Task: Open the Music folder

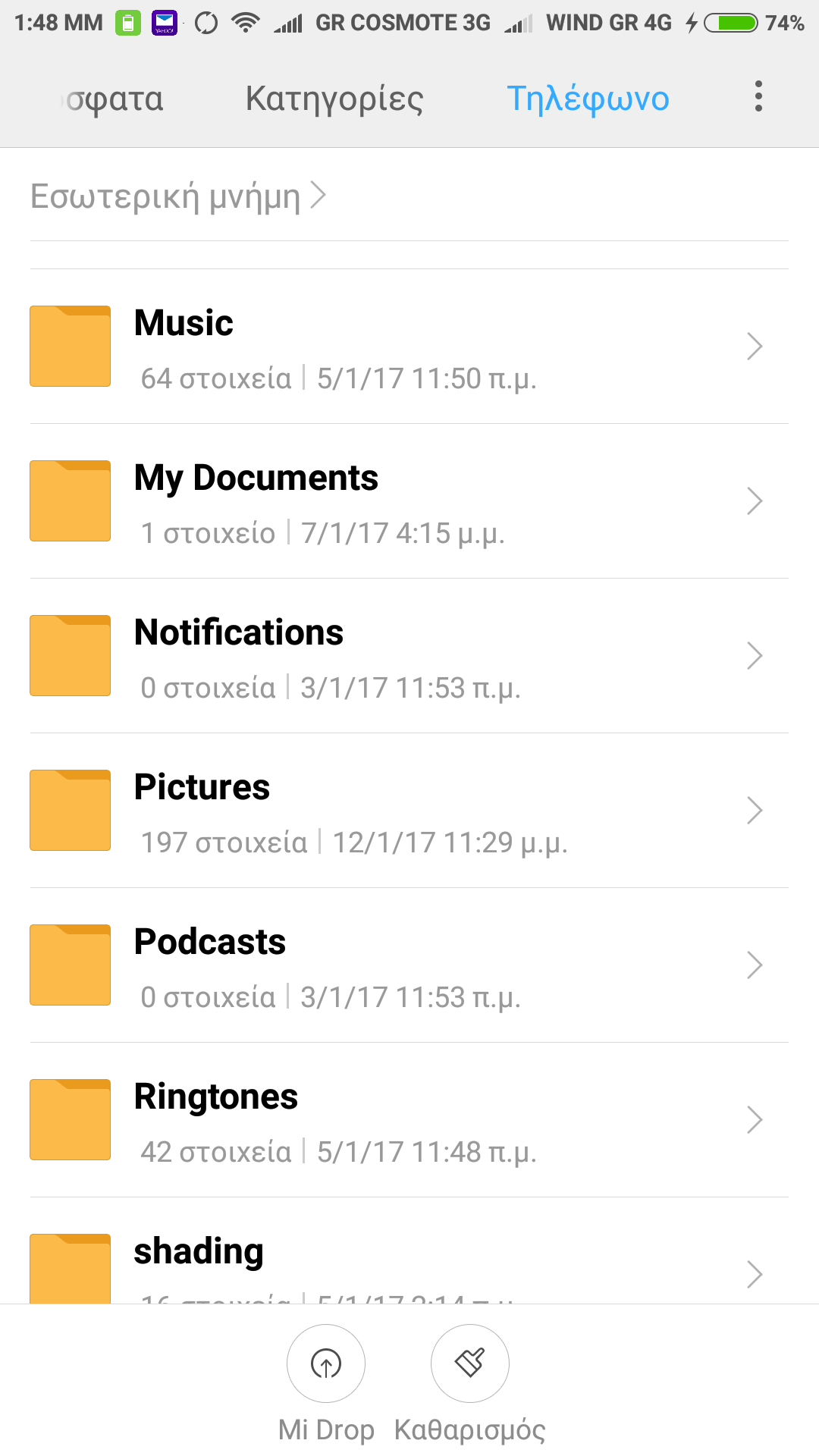Action: (409, 347)
